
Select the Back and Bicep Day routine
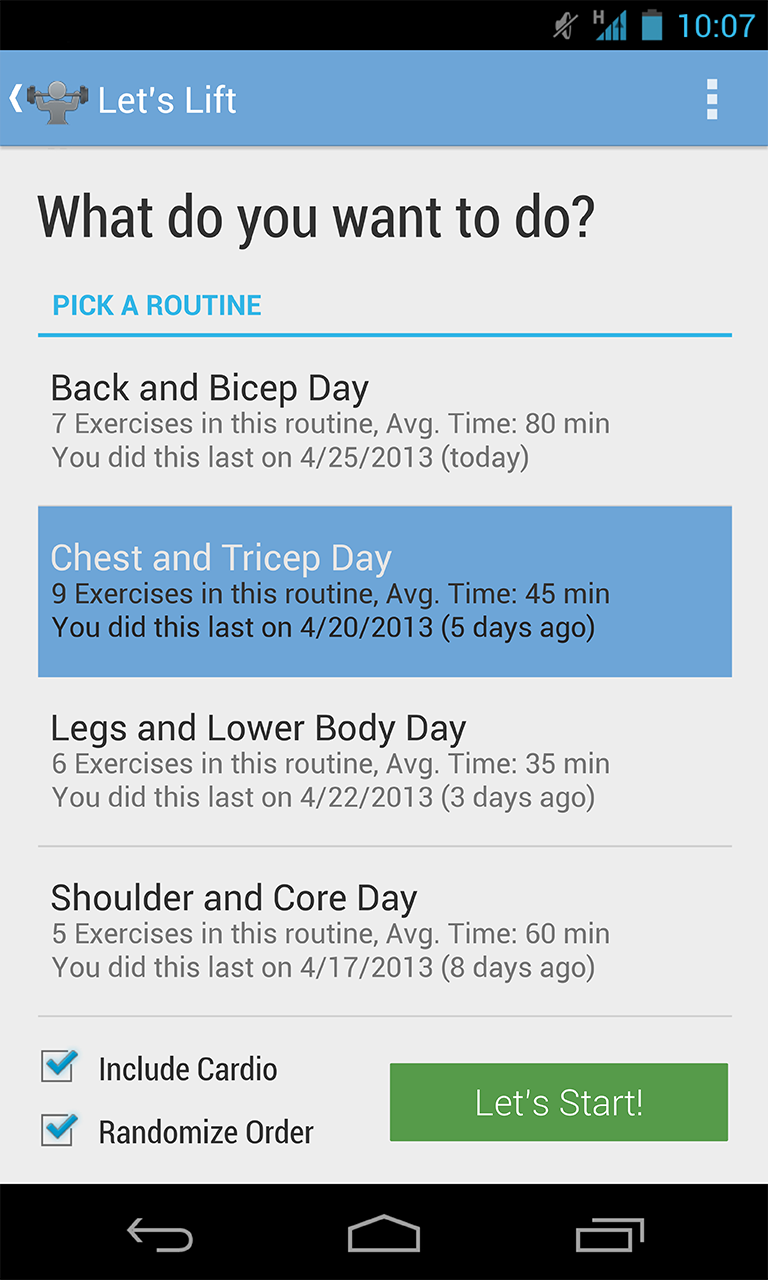point(384,421)
